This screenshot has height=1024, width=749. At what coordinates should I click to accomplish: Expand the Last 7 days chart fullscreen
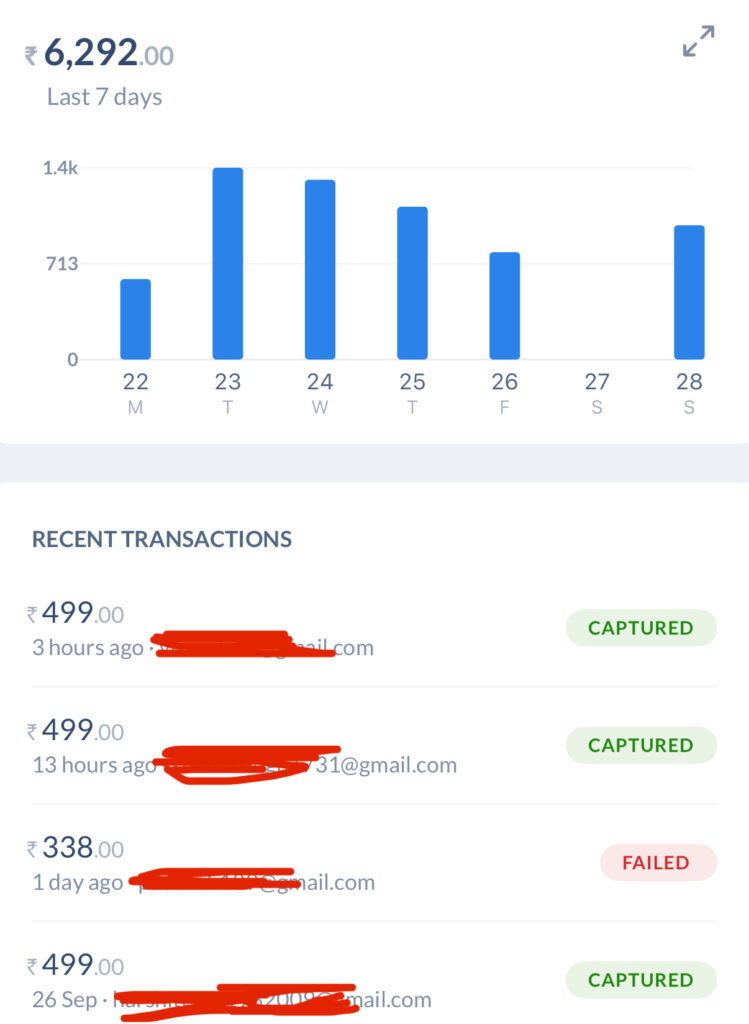coord(698,42)
